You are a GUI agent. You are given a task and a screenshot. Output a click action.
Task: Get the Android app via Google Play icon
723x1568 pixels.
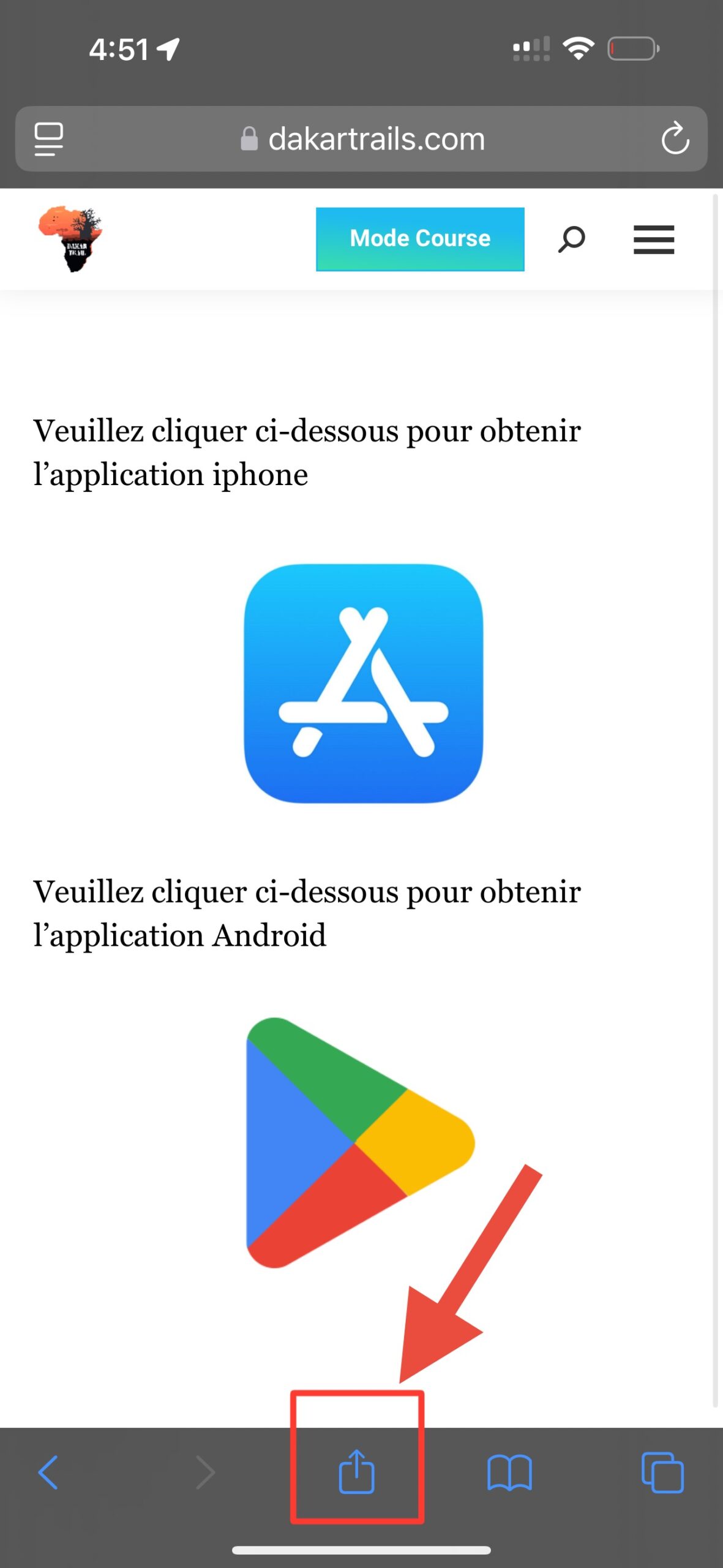pos(360,1142)
